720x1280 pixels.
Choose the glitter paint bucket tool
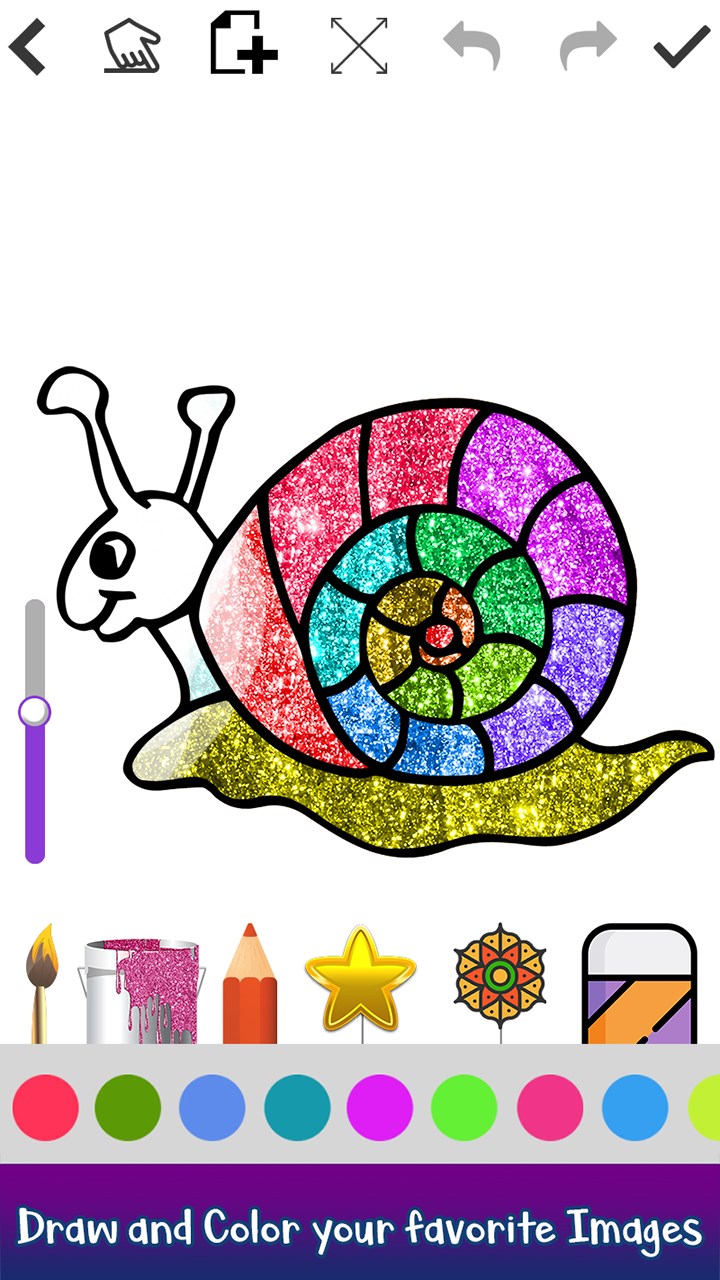tap(142, 990)
